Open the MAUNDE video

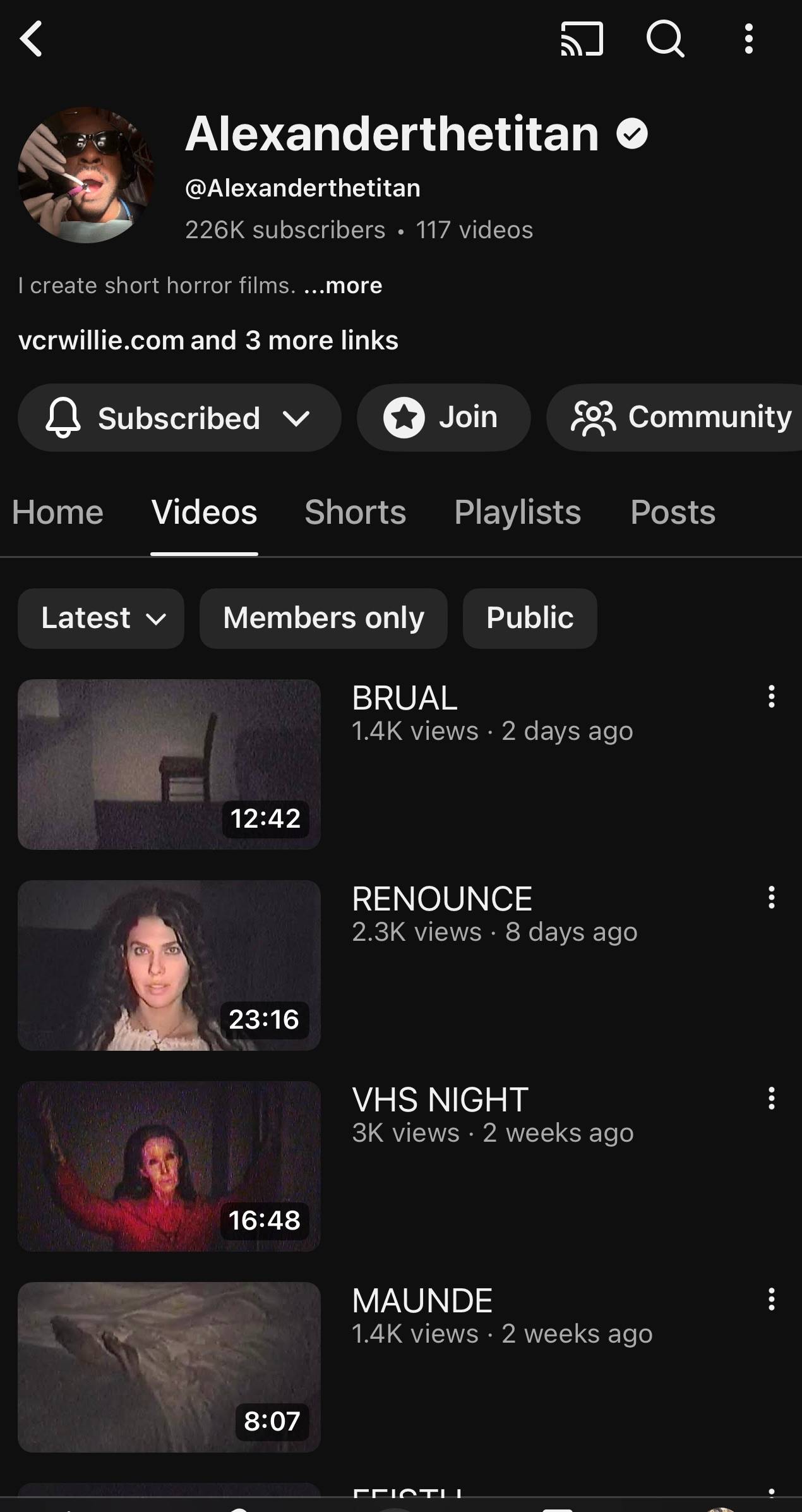(169, 1367)
